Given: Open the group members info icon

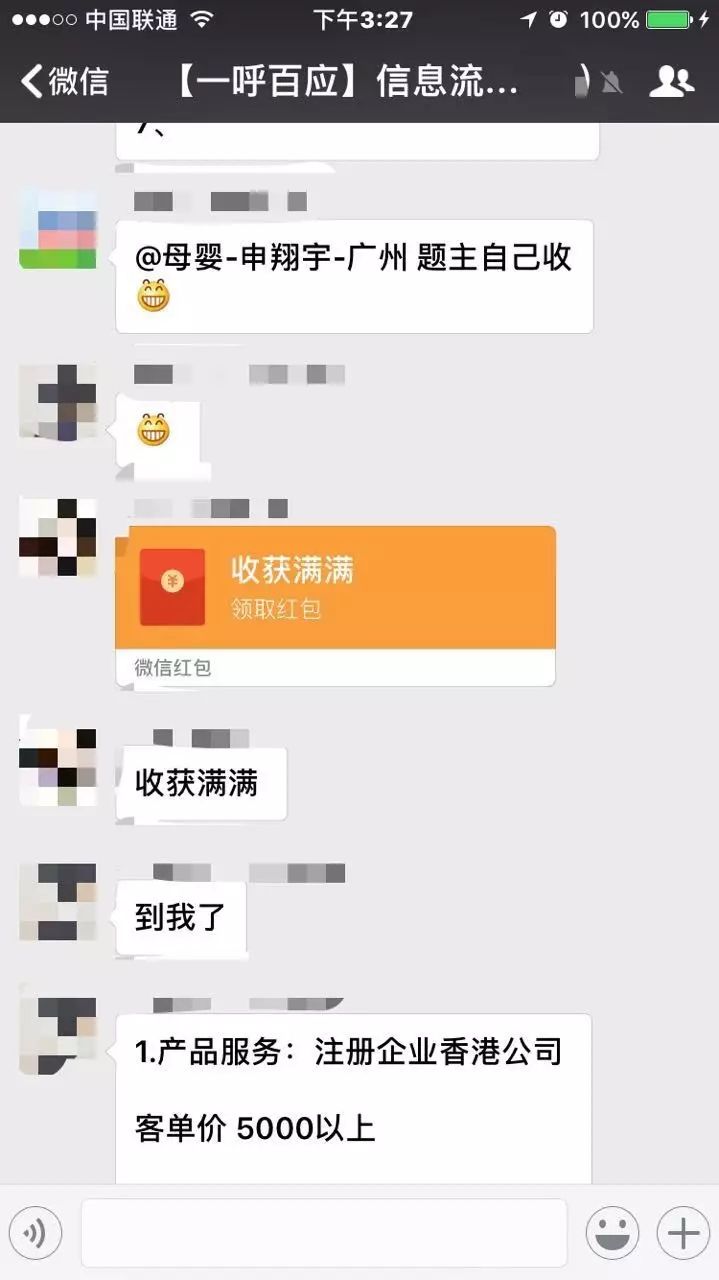Looking at the screenshot, I should coord(672,82).
